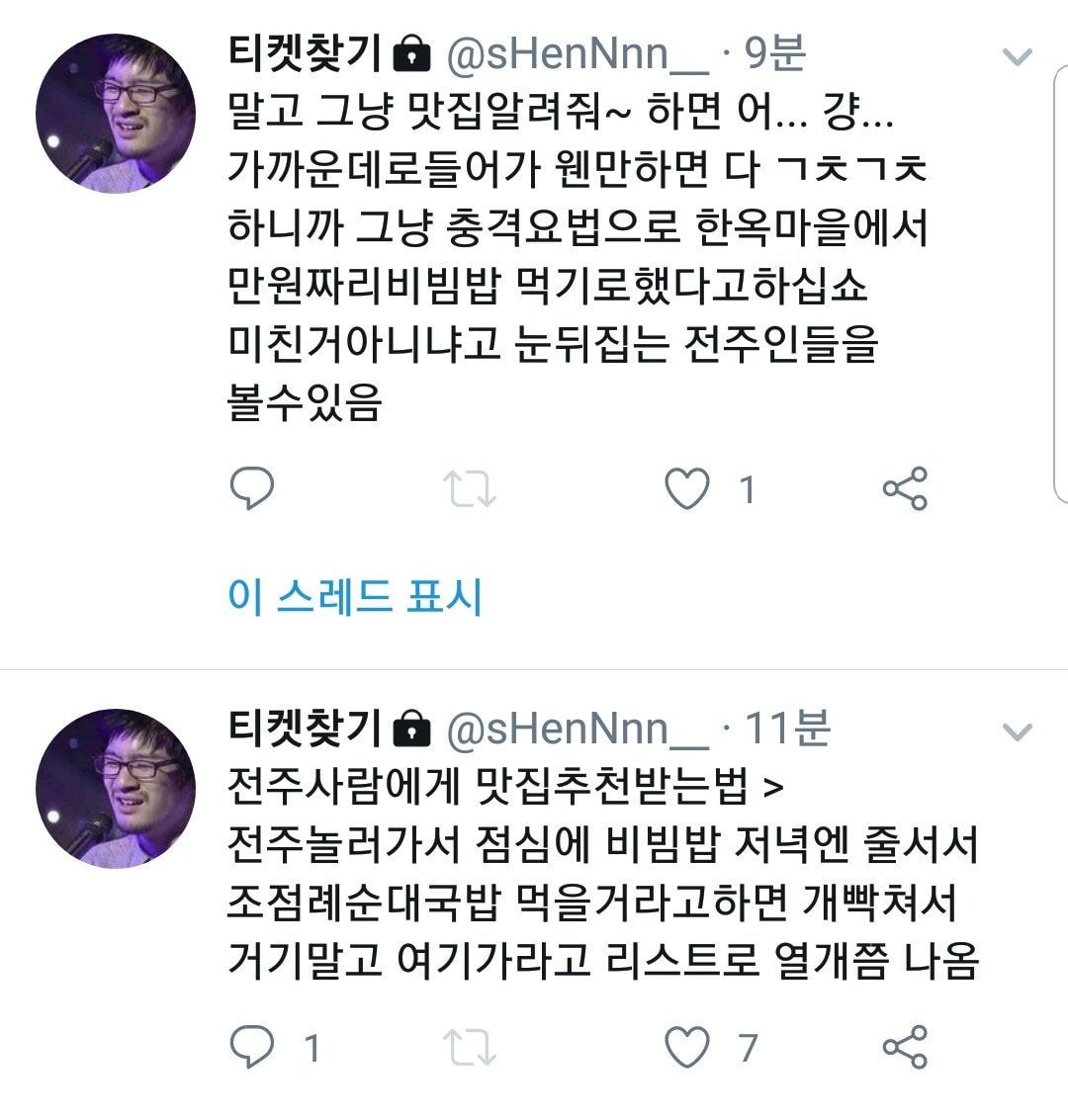Image resolution: width=1068 pixels, height=1120 pixels.
Task: Reply to the 11분 tweet
Action: click(x=252, y=1047)
